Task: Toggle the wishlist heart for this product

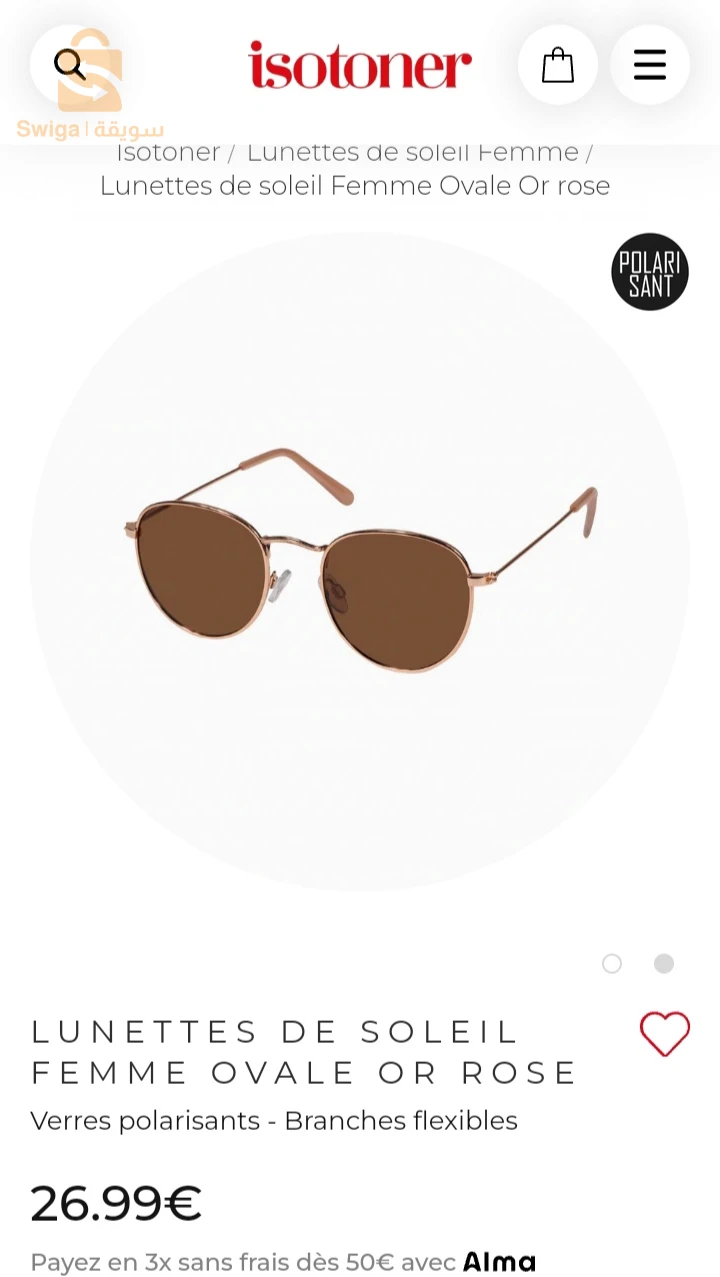Action: tap(664, 1034)
